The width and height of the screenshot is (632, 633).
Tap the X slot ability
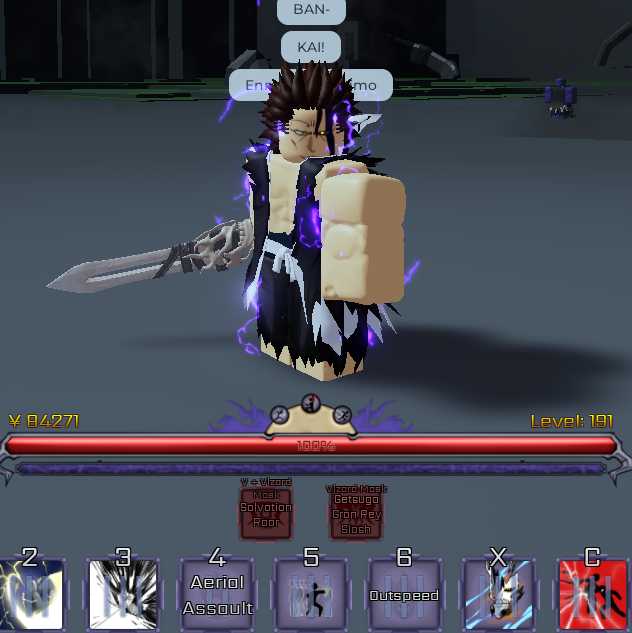point(498,598)
